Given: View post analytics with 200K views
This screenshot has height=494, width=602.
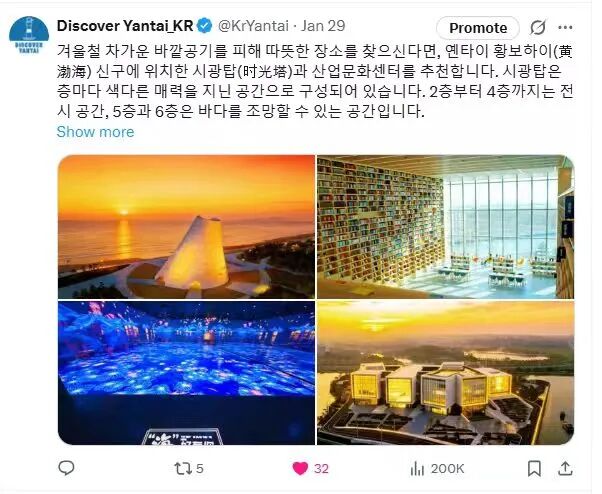Looking at the screenshot, I should tap(418, 468).
